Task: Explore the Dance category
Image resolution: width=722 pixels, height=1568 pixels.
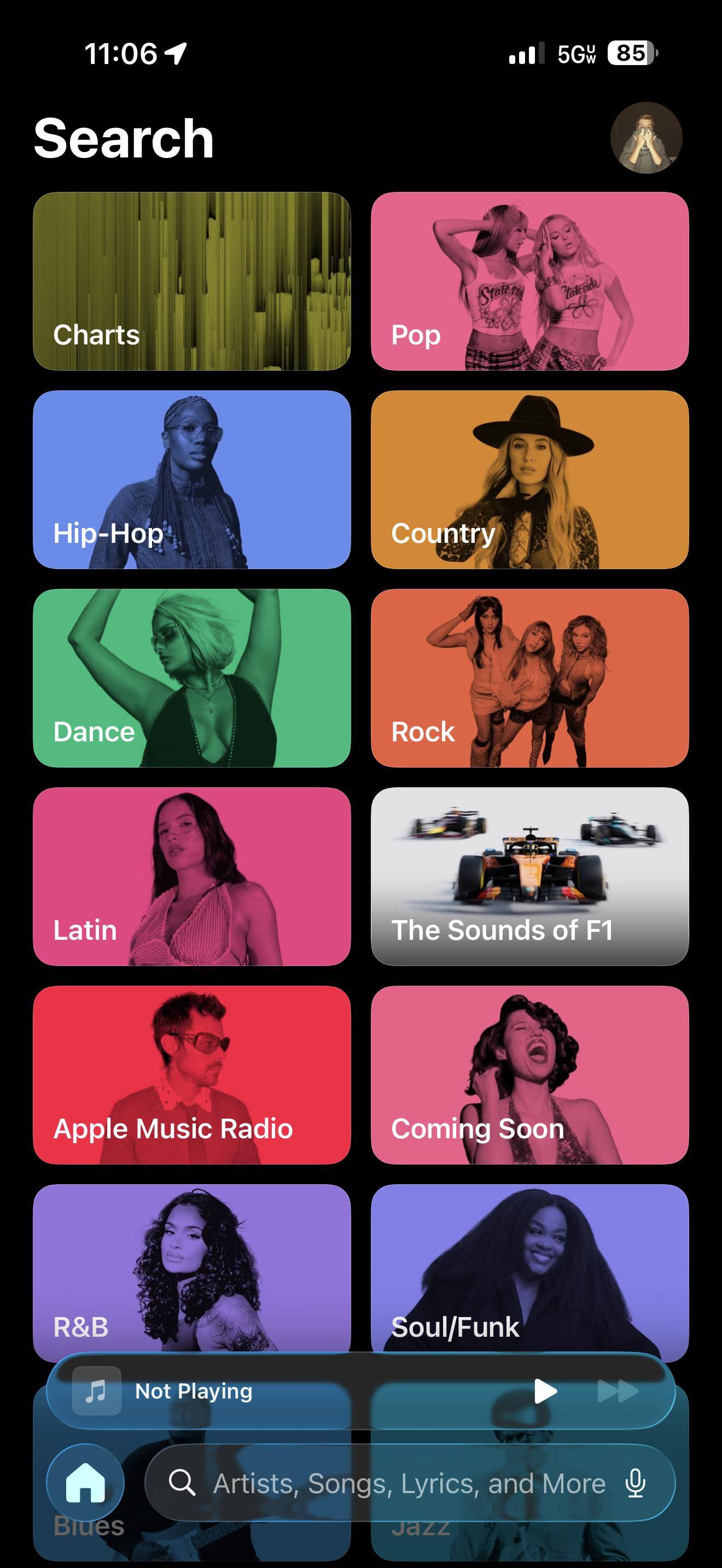Action: [192, 678]
